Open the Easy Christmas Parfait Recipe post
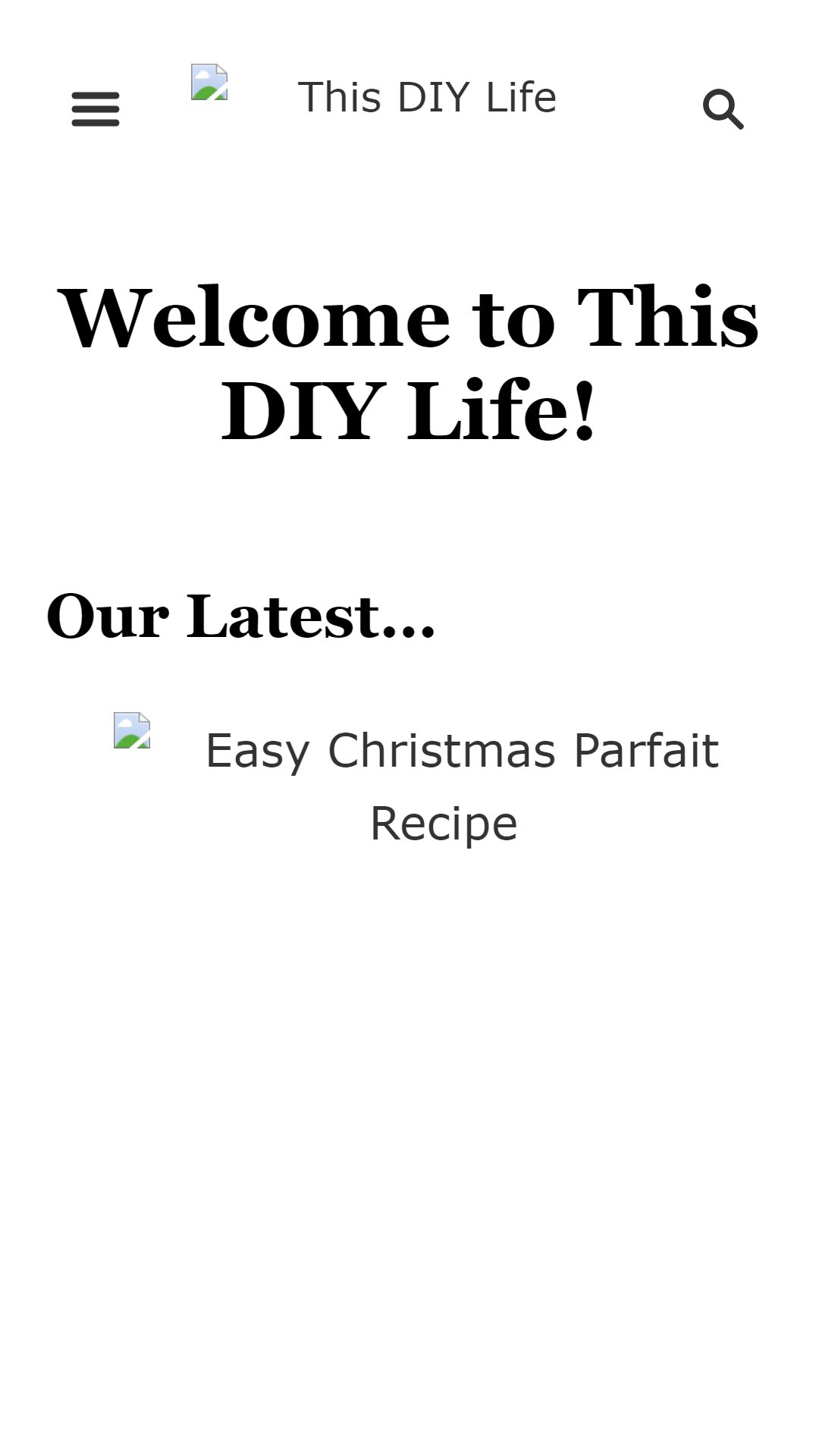The image size is (819, 1456). click(x=416, y=786)
